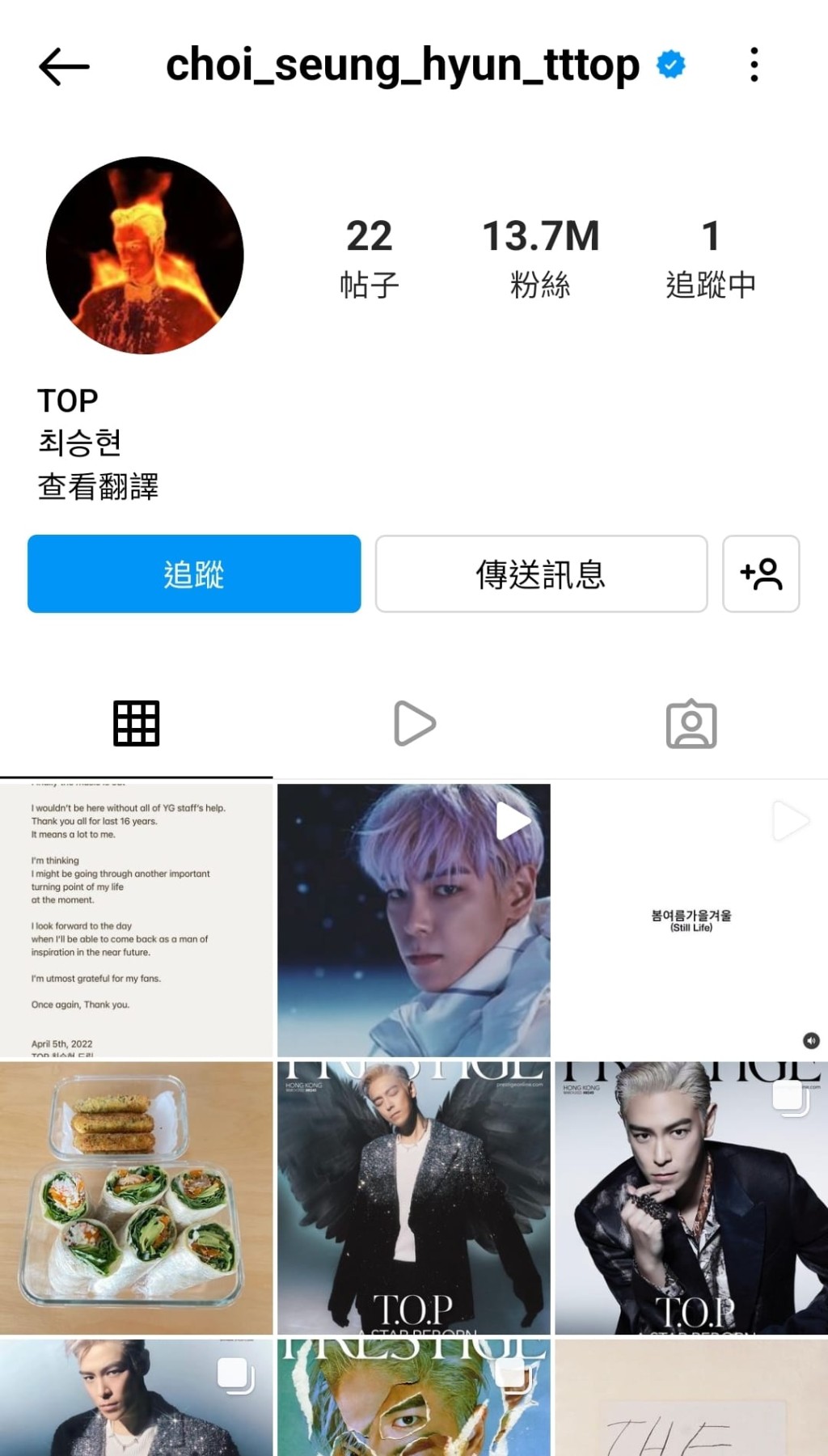Open the 追蹤中 following list
The width and height of the screenshot is (828, 1456).
pos(710,257)
